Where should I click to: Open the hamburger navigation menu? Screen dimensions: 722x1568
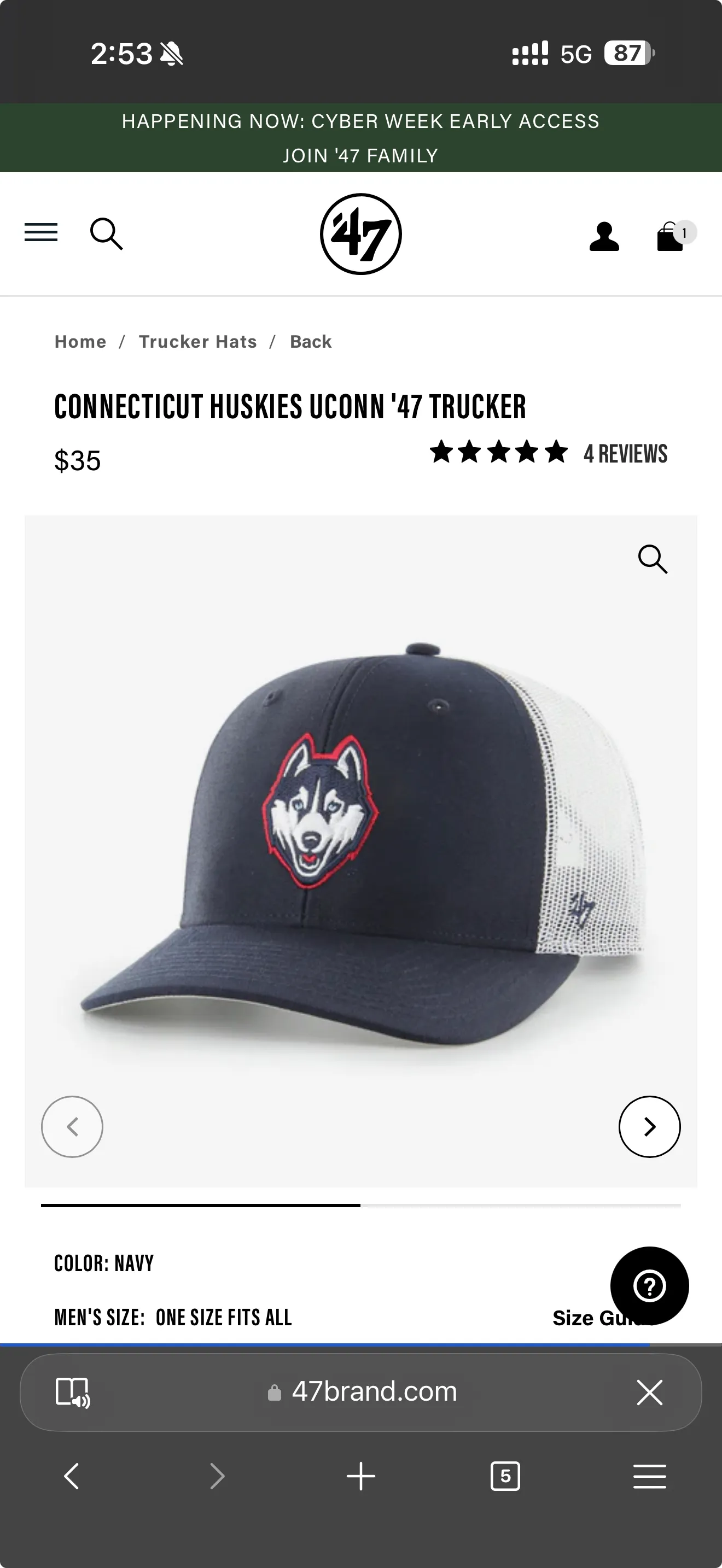tap(41, 232)
